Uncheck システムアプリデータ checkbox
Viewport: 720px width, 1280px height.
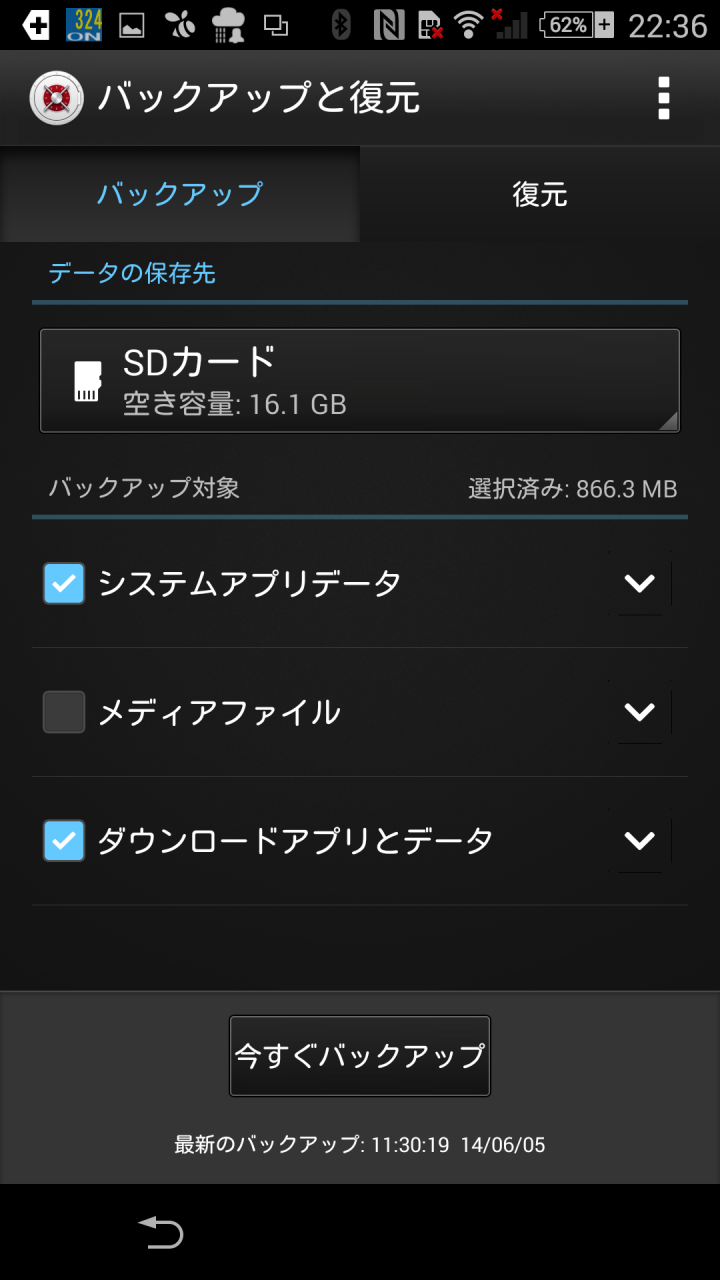pyautogui.click(x=64, y=583)
